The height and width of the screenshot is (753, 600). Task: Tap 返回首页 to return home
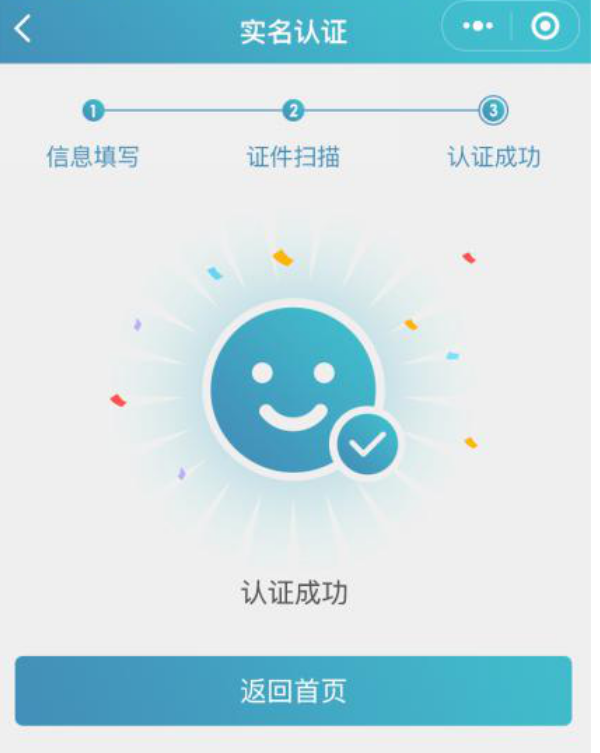coord(293,691)
